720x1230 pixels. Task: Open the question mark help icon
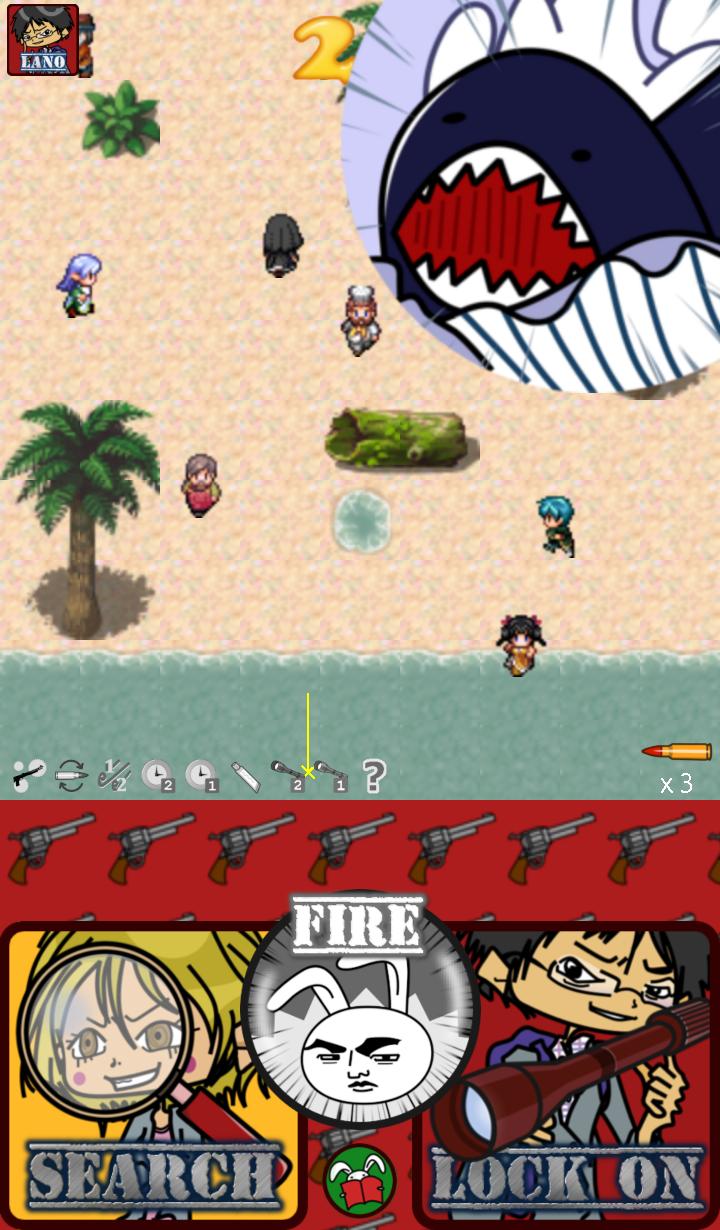click(x=373, y=775)
